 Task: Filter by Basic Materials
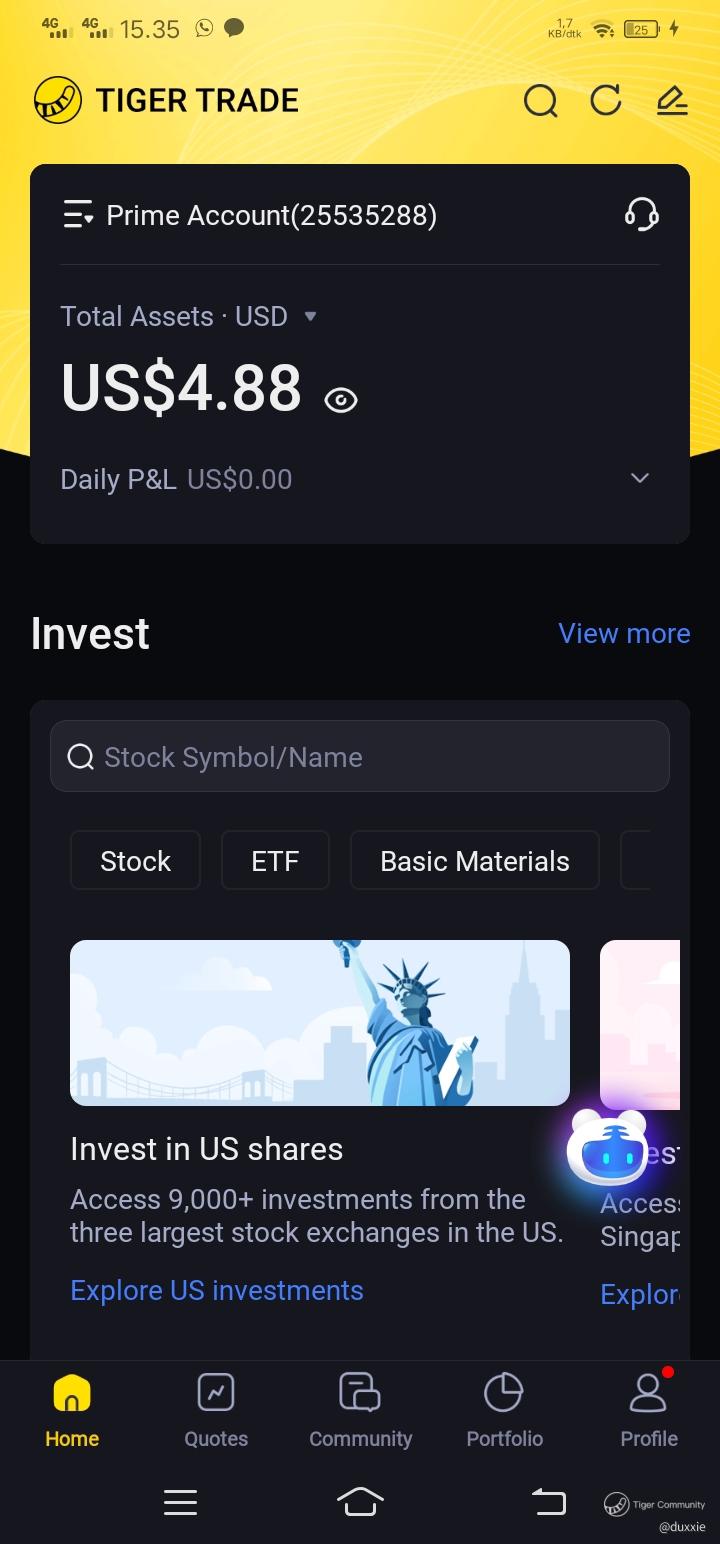pos(474,861)
